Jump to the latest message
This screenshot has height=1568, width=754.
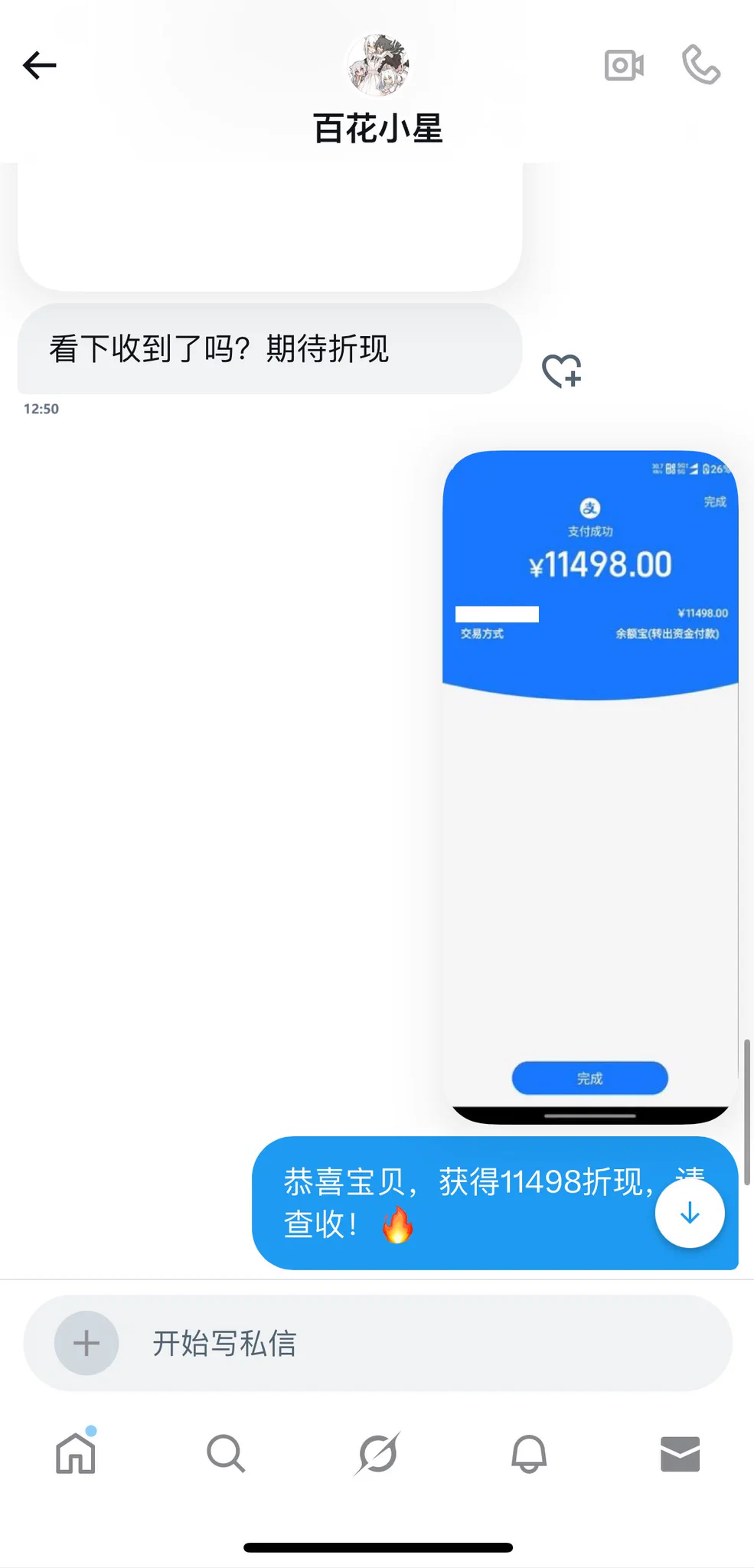(690, 1214)
